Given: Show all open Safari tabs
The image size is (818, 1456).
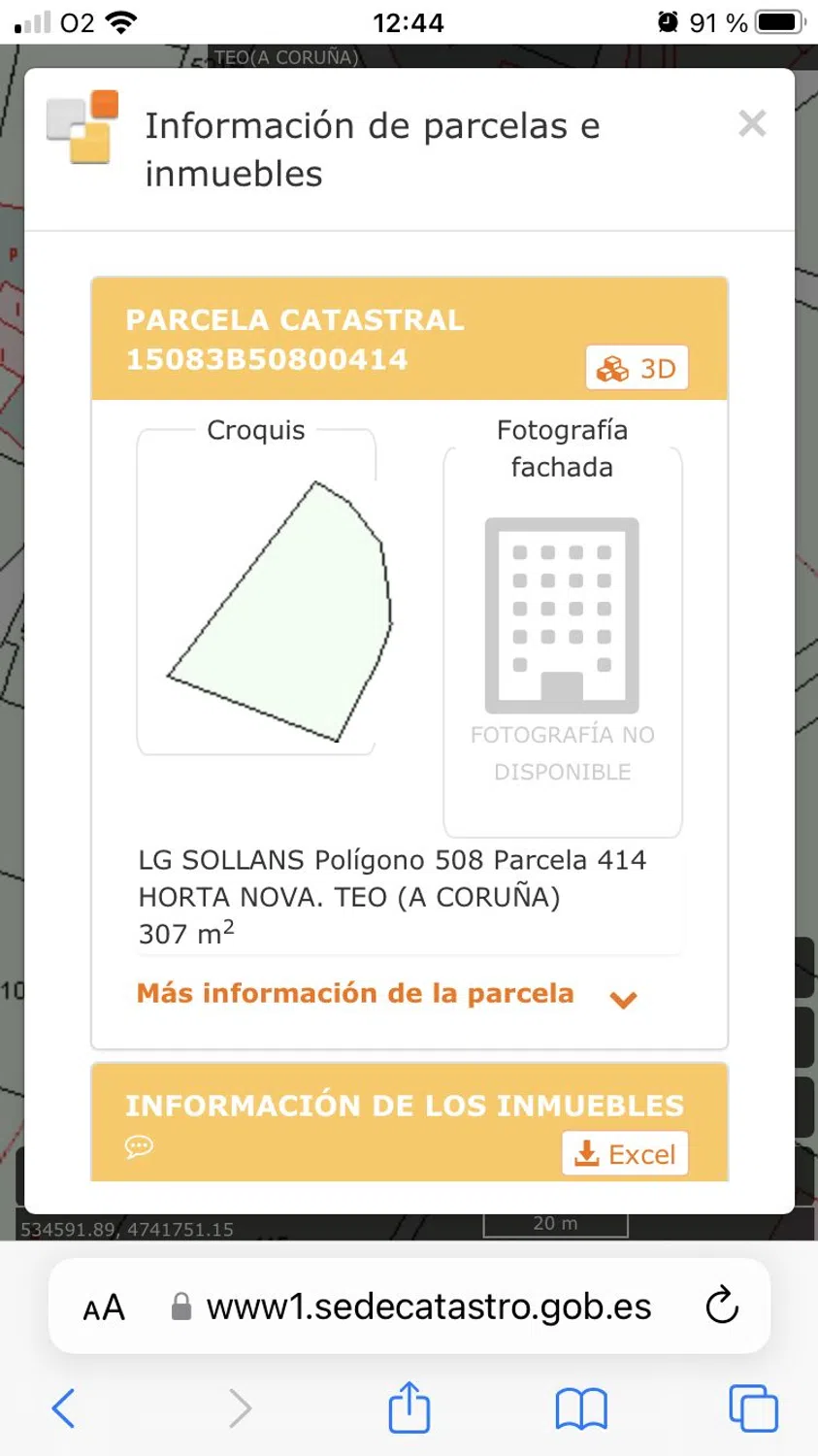Looking at the screenshot, I should pos(753,1408).
